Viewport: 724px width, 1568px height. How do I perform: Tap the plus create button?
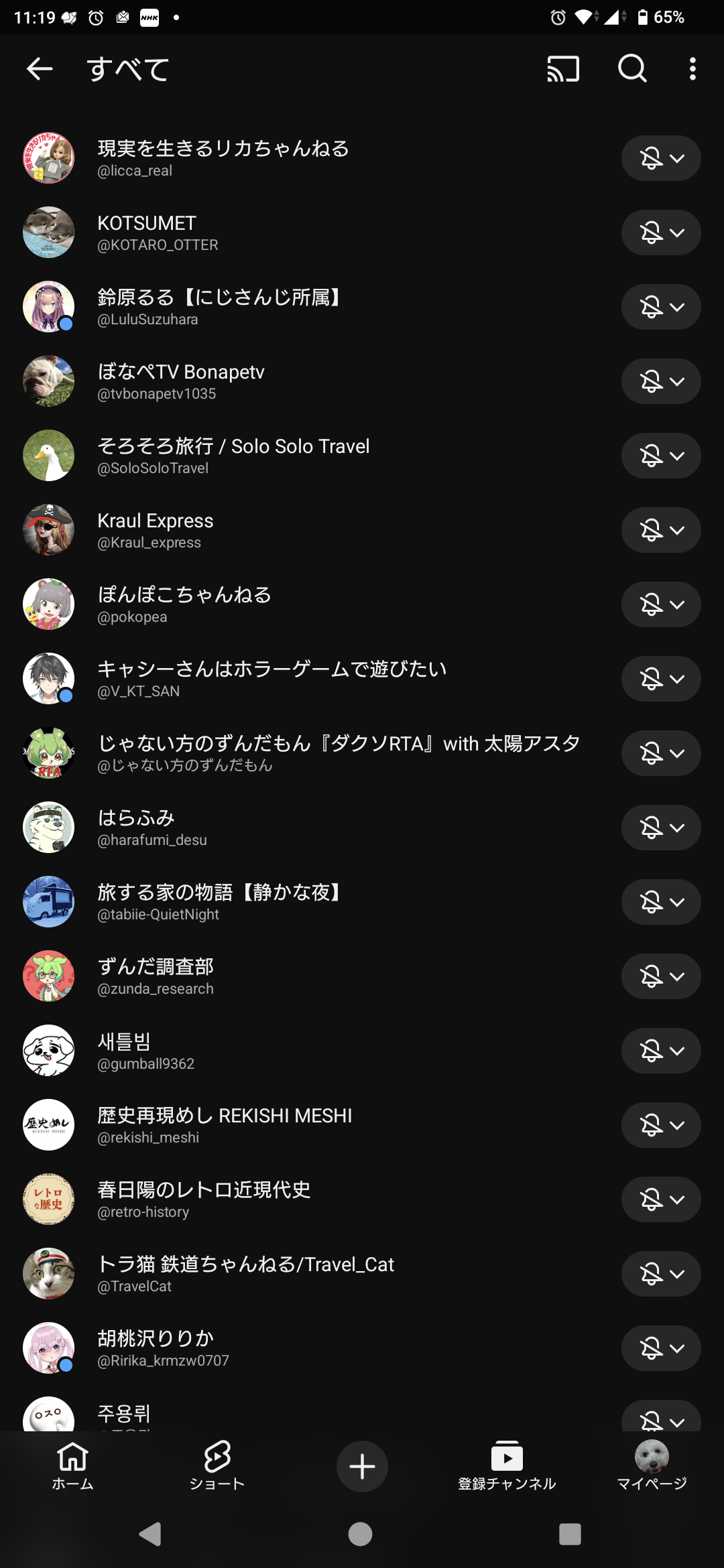pos(362,1466)
